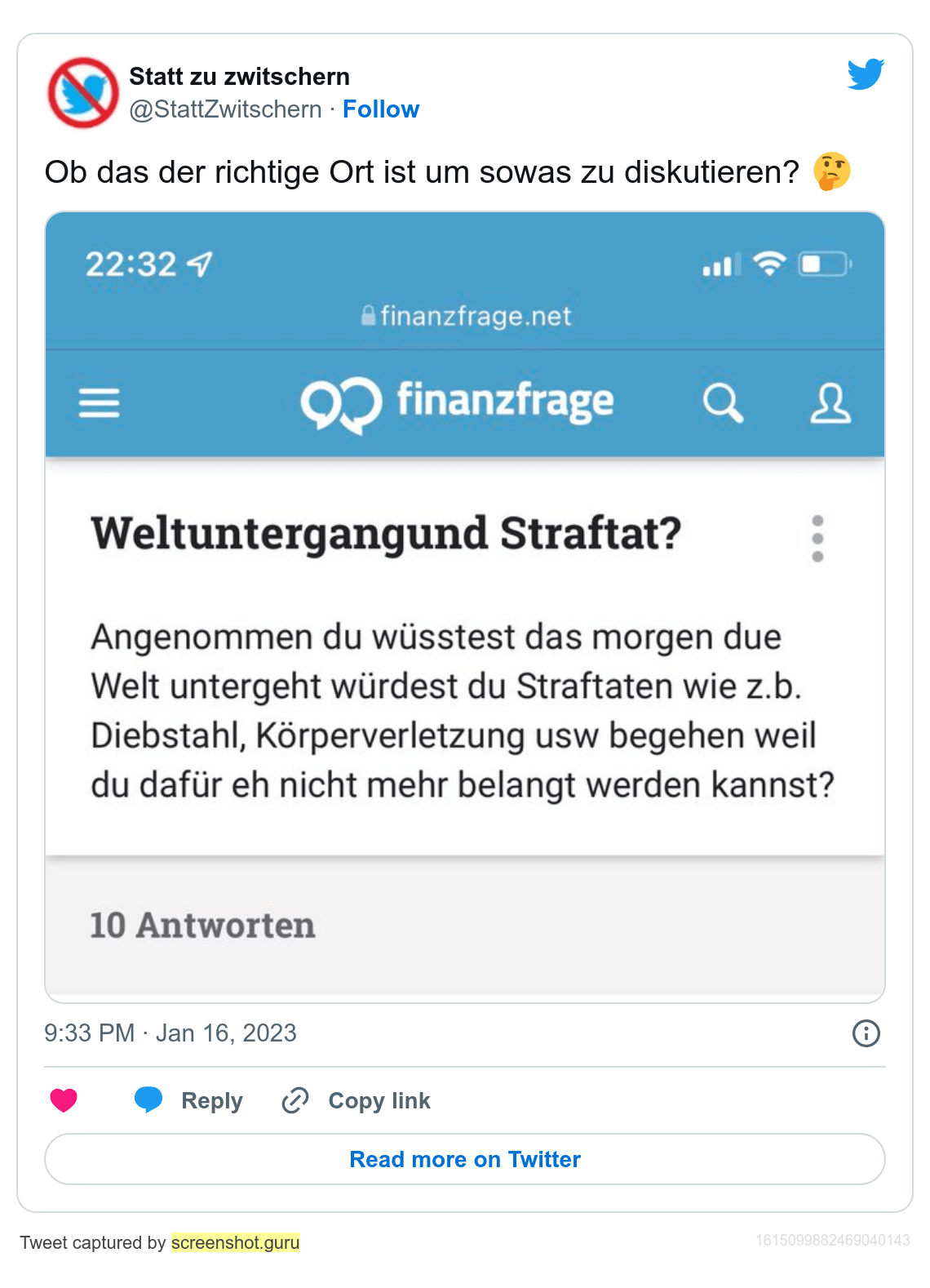Image resolution: width=930 pixels, height=1288 pixels.
Task: Tap Read more on Twitter
Action: click(x=464, y=1159)
